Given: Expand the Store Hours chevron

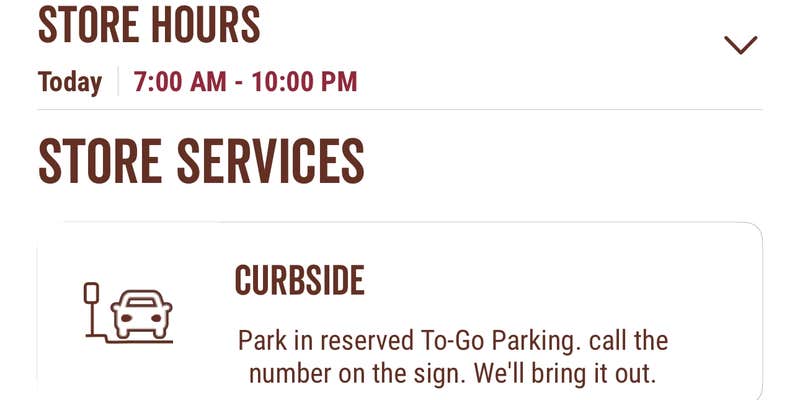Looking at the screenshot, I should tap(740, 45).
